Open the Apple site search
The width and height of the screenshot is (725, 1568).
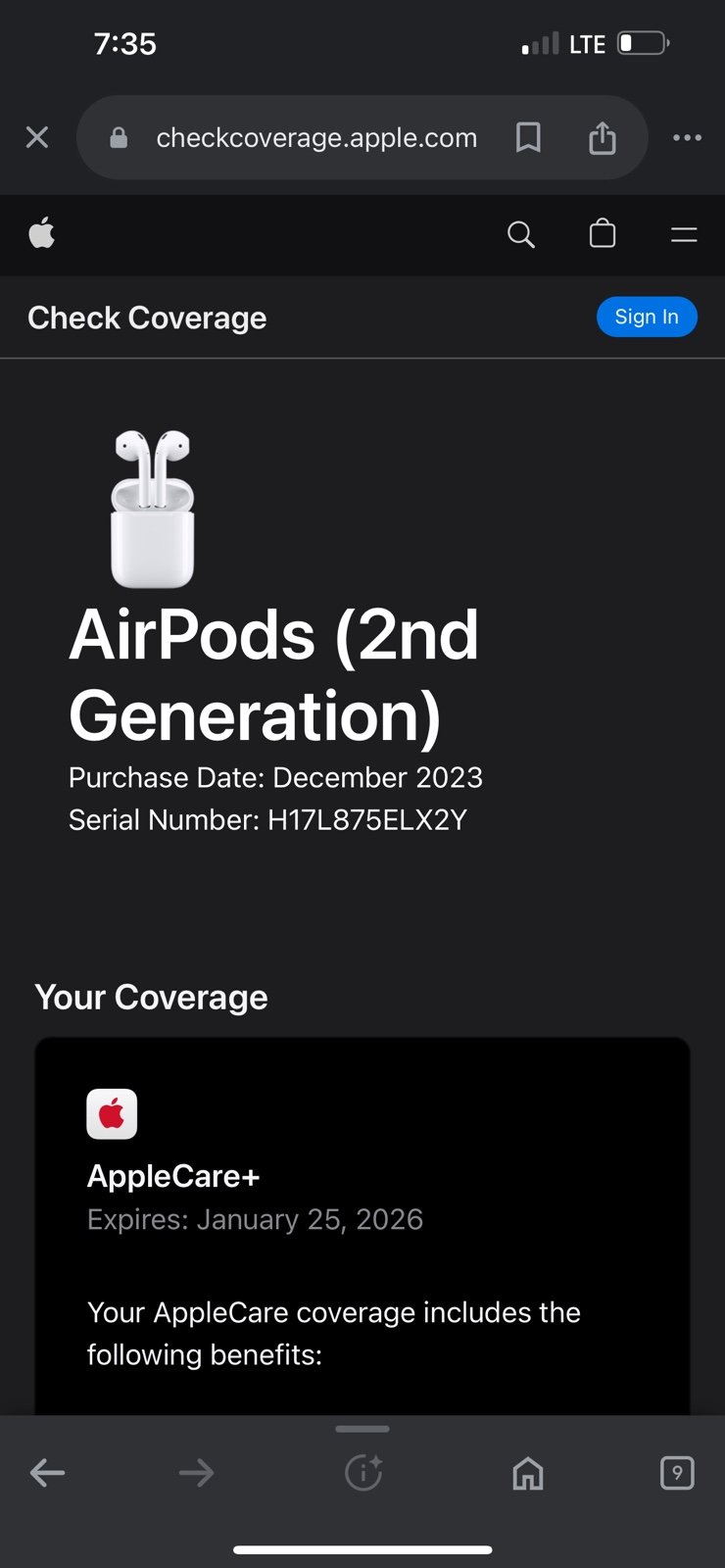point(521,234)
